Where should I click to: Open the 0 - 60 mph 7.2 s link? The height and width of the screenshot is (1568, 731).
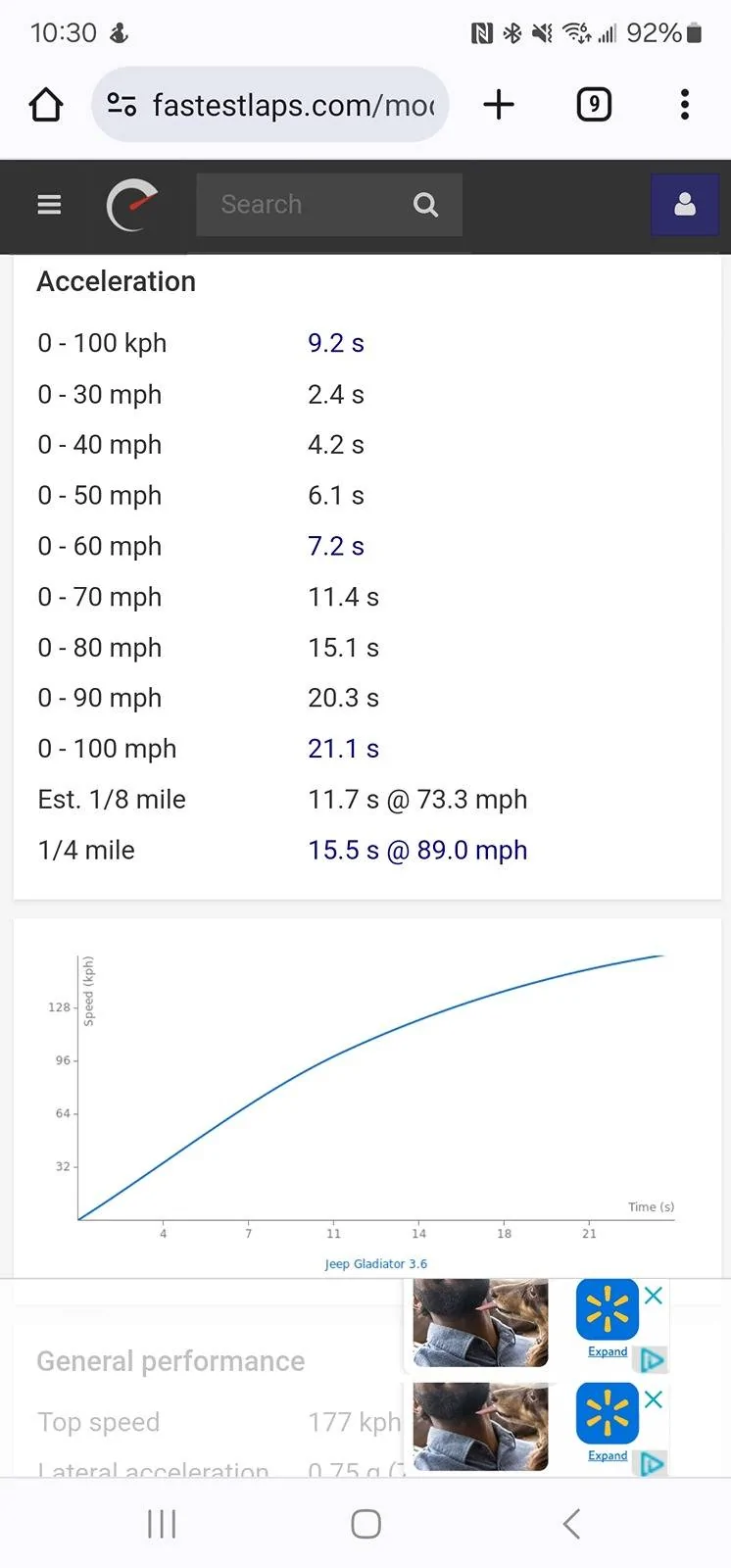(336, 546)
